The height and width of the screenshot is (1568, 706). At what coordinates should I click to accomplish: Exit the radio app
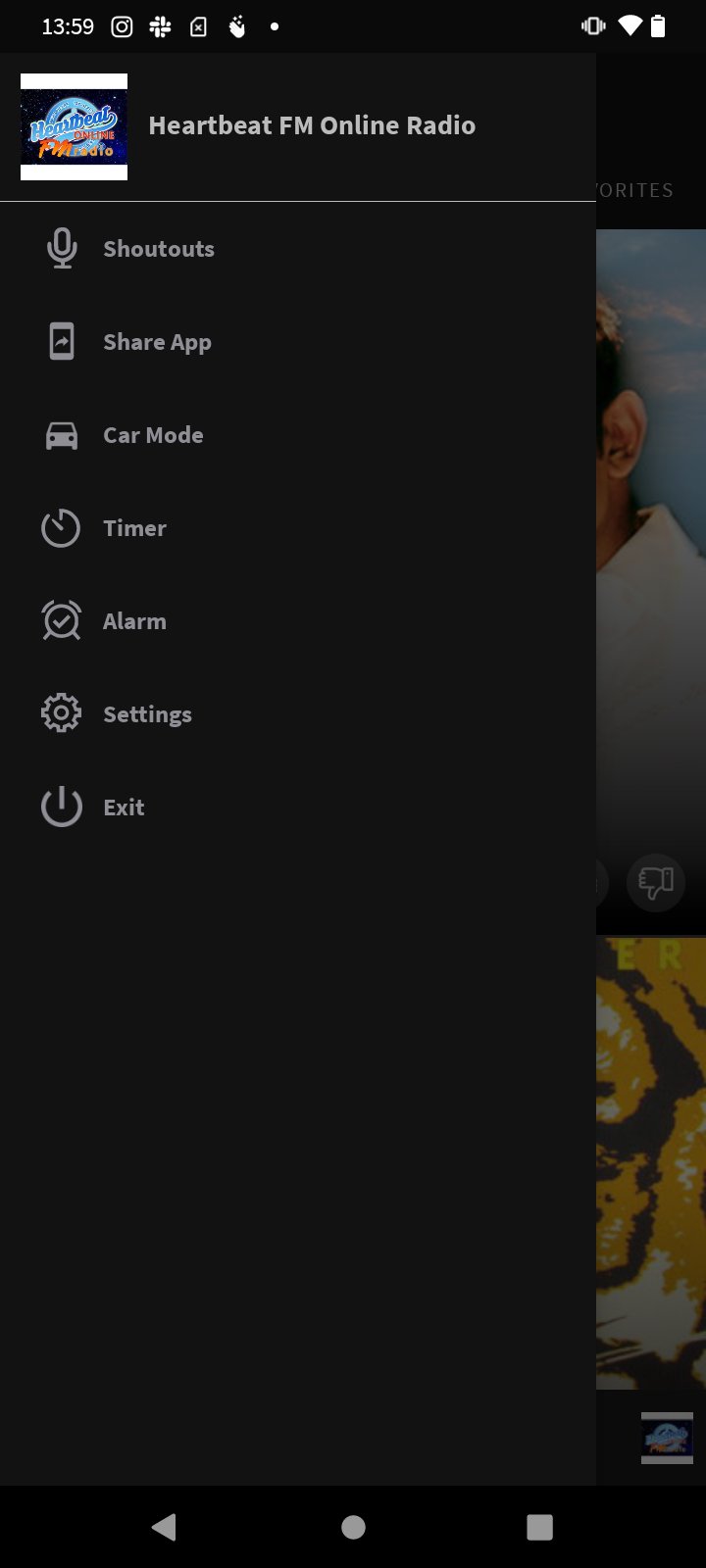(124, 808)
